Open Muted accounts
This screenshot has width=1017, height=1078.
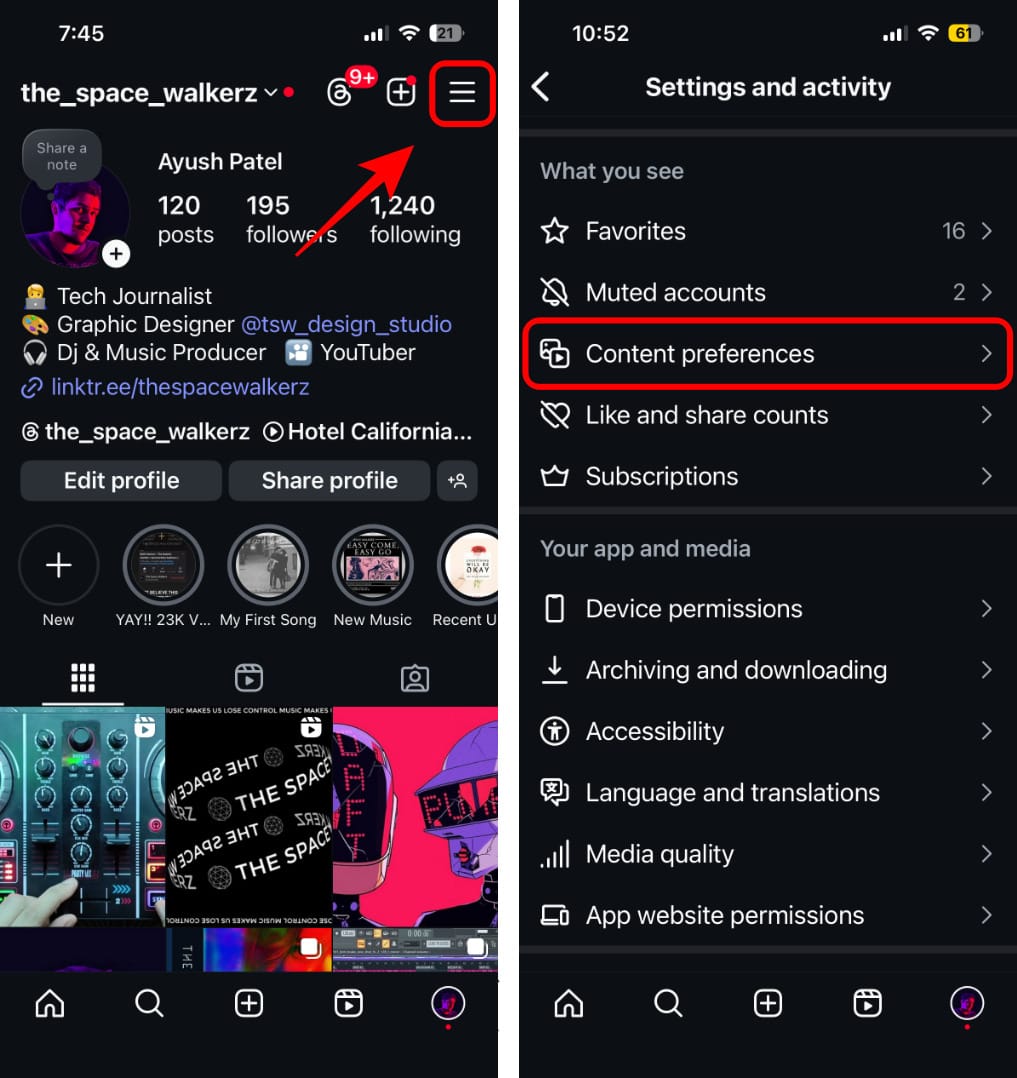click(766, 293)
